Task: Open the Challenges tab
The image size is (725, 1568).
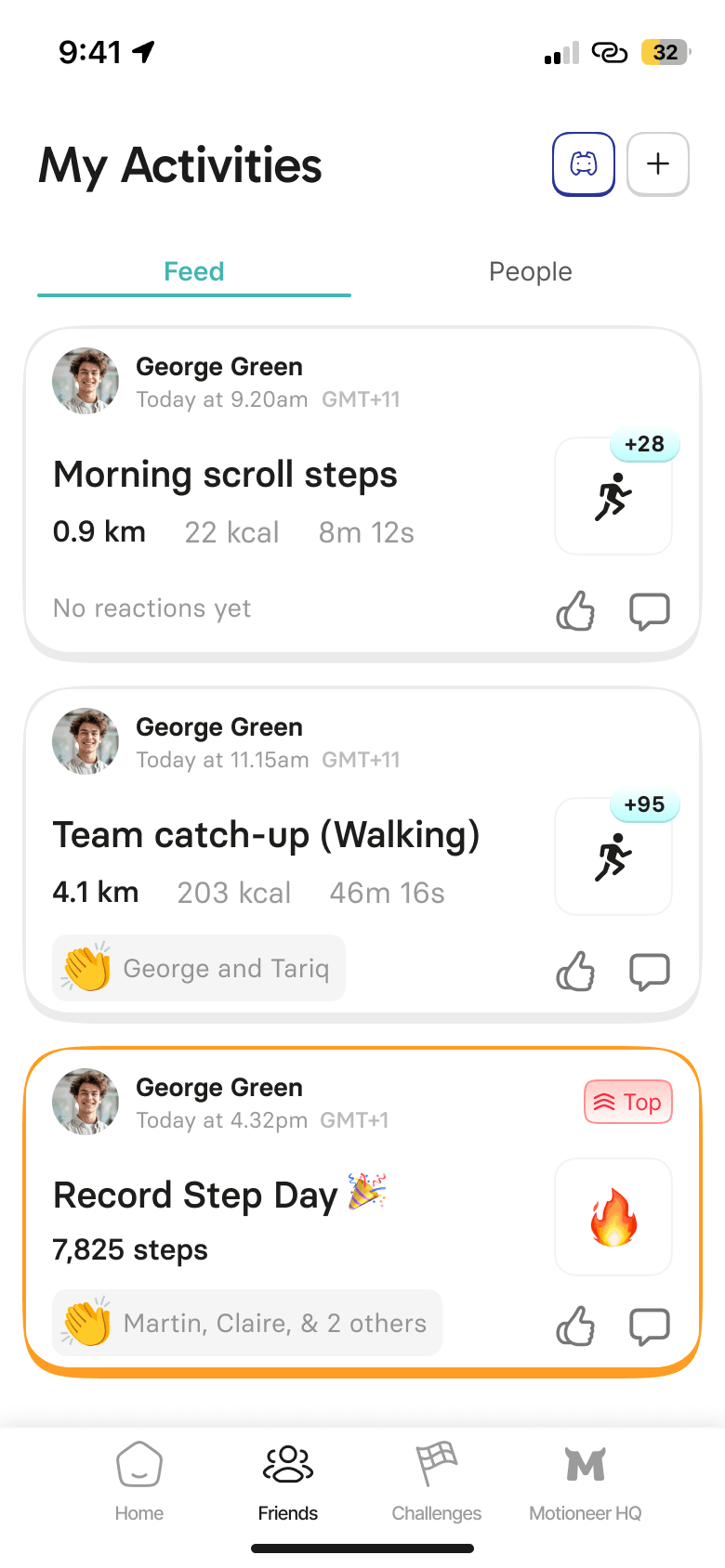Action: 437,1481
